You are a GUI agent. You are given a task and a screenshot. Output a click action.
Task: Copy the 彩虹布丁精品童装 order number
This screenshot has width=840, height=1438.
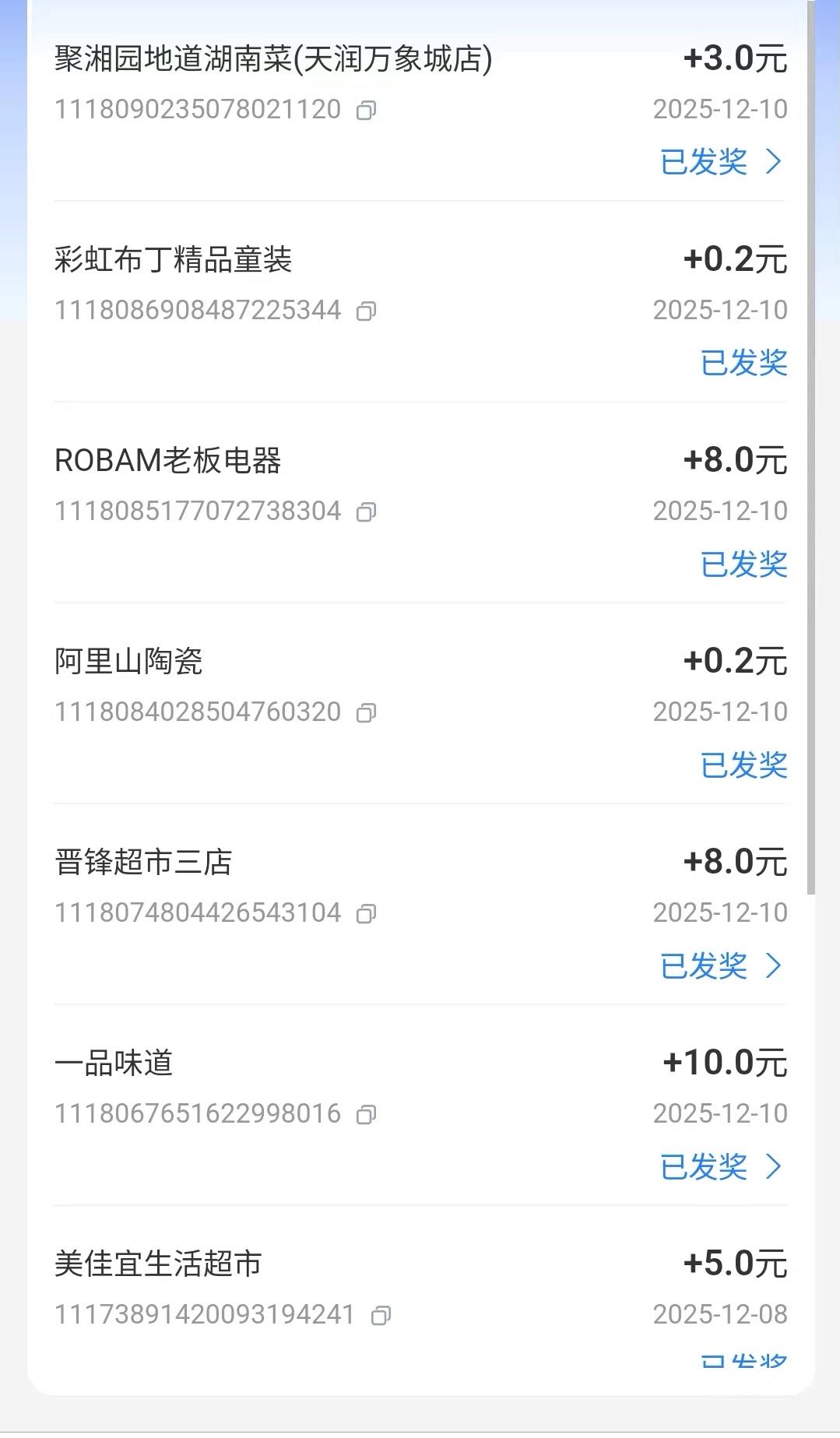click(366, 311)
